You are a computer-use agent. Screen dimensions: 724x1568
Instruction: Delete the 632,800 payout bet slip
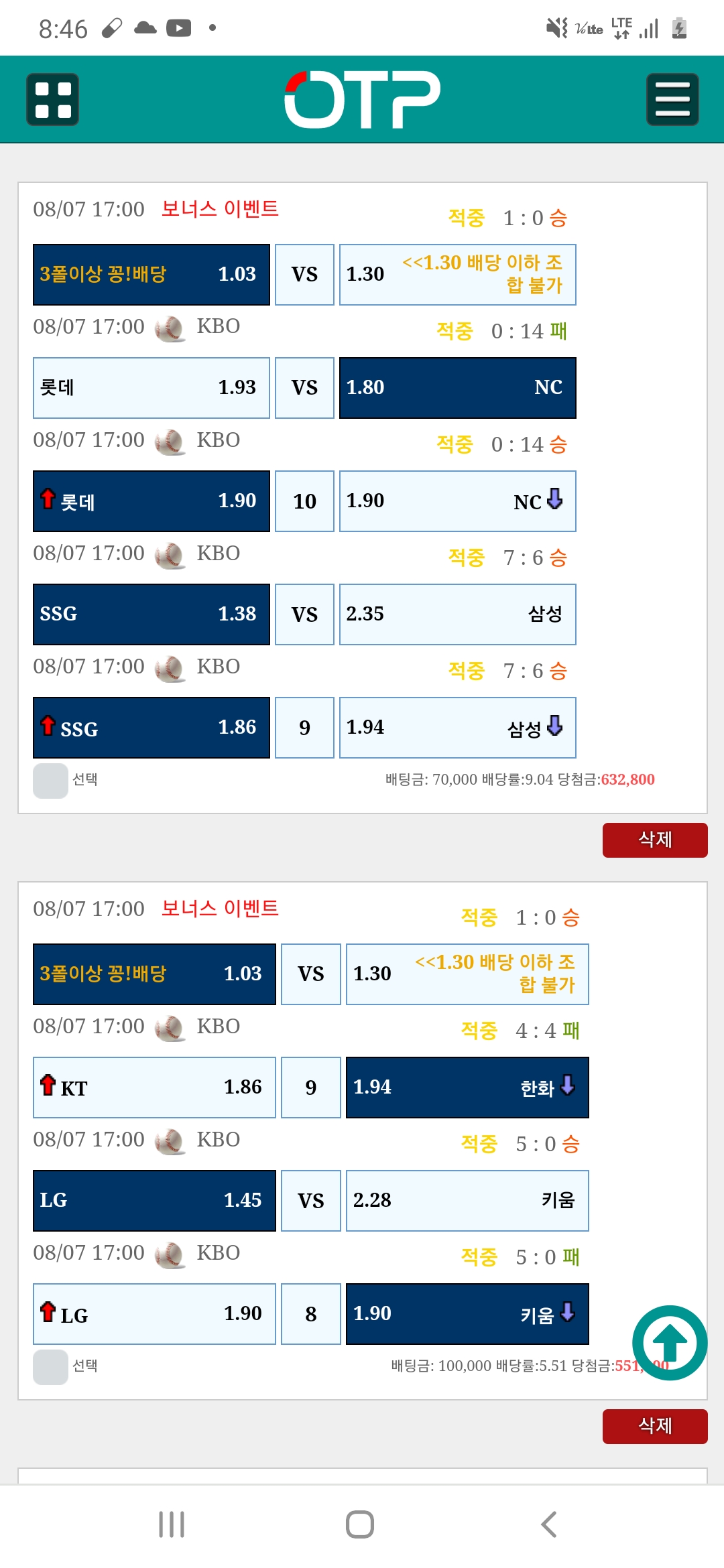pyautogui.click(x=655, y=840)
